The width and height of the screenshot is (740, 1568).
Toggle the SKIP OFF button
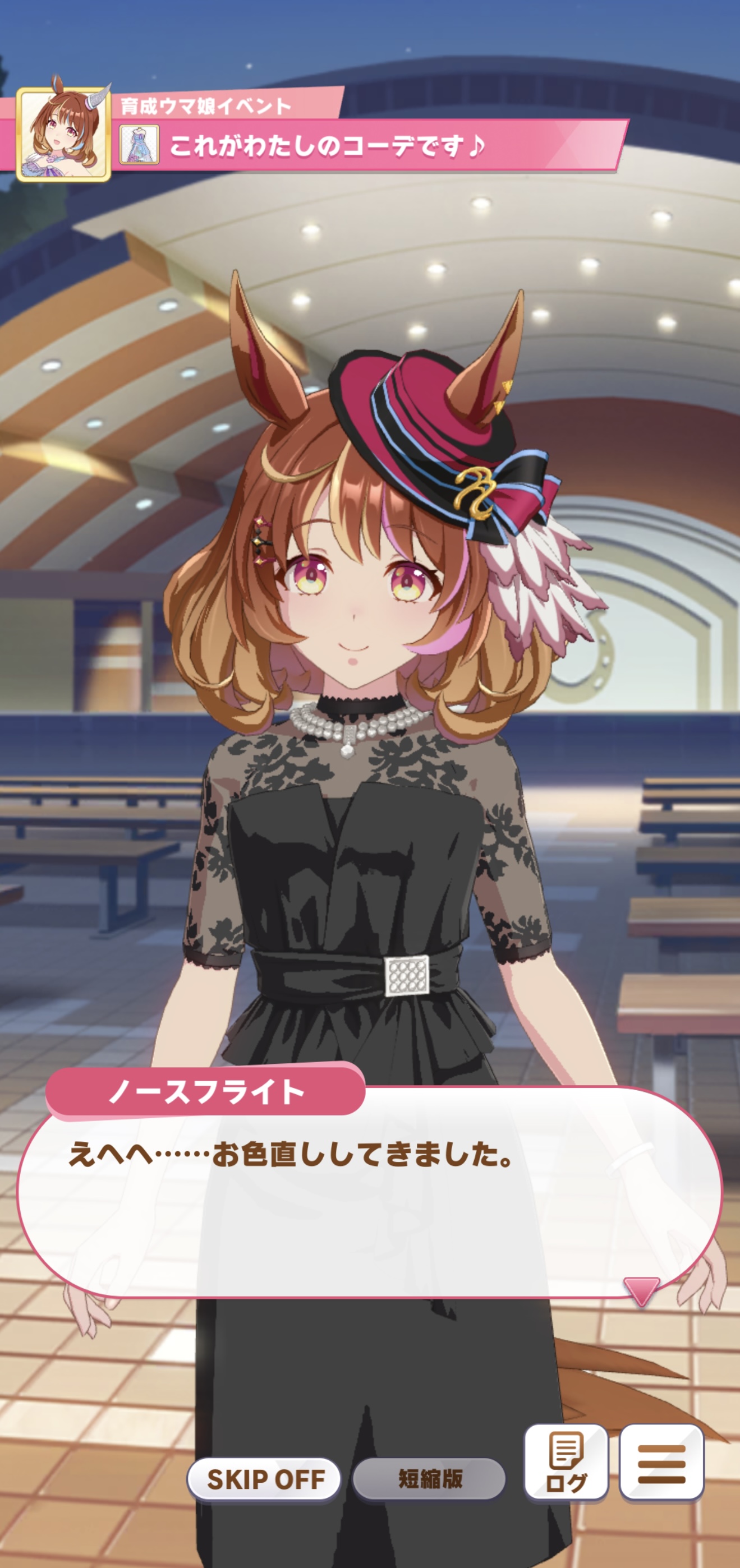(x=264, y=1478)
